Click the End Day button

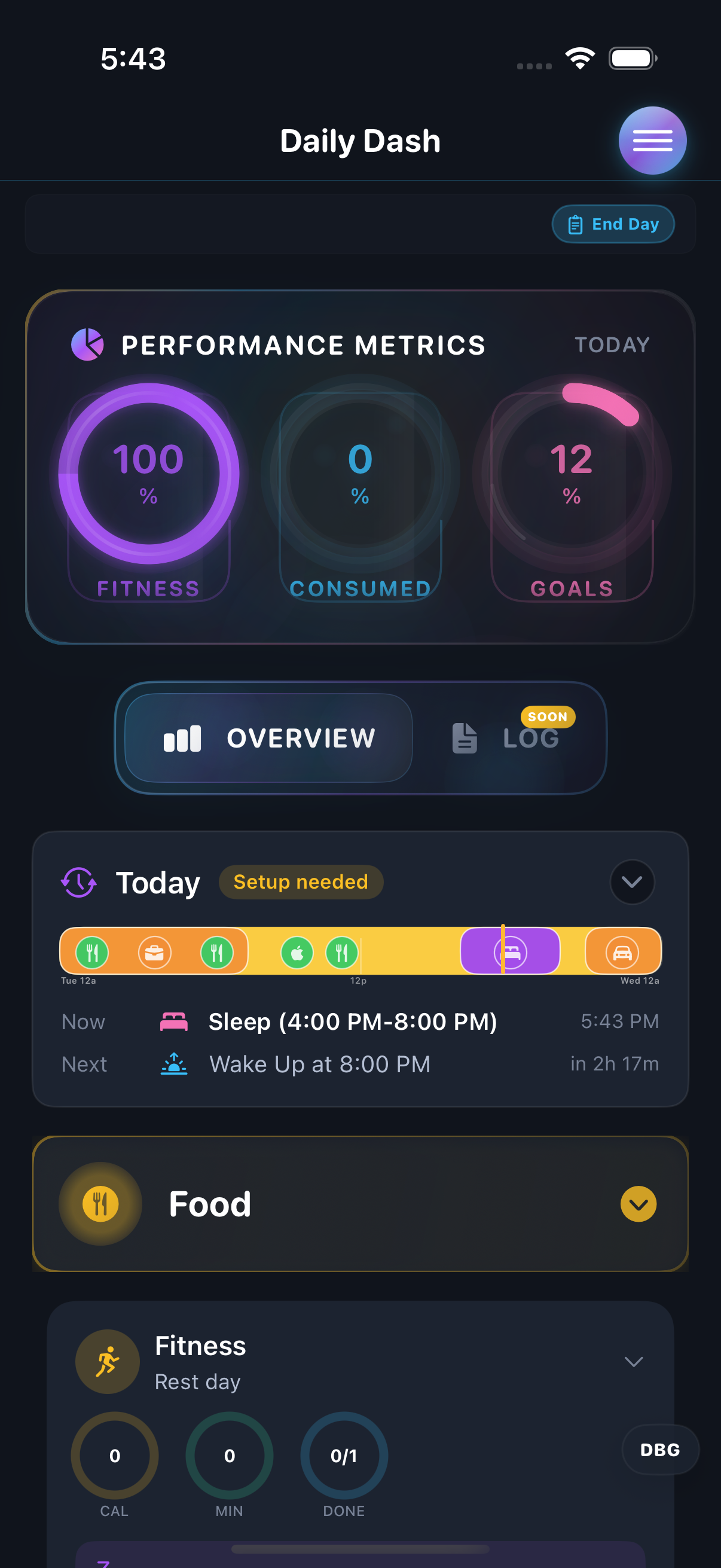click(x=613, y=224)
